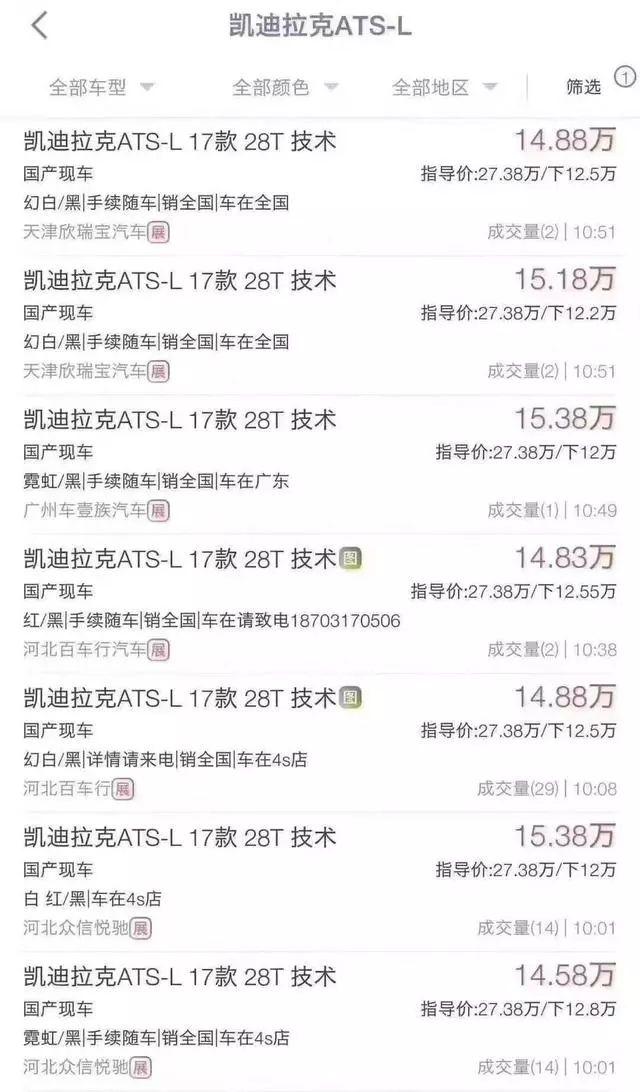Open the 河北百车行 listing at 14.88万
The height and width of the screenshot is (1092, 640).
click(320, 743)
